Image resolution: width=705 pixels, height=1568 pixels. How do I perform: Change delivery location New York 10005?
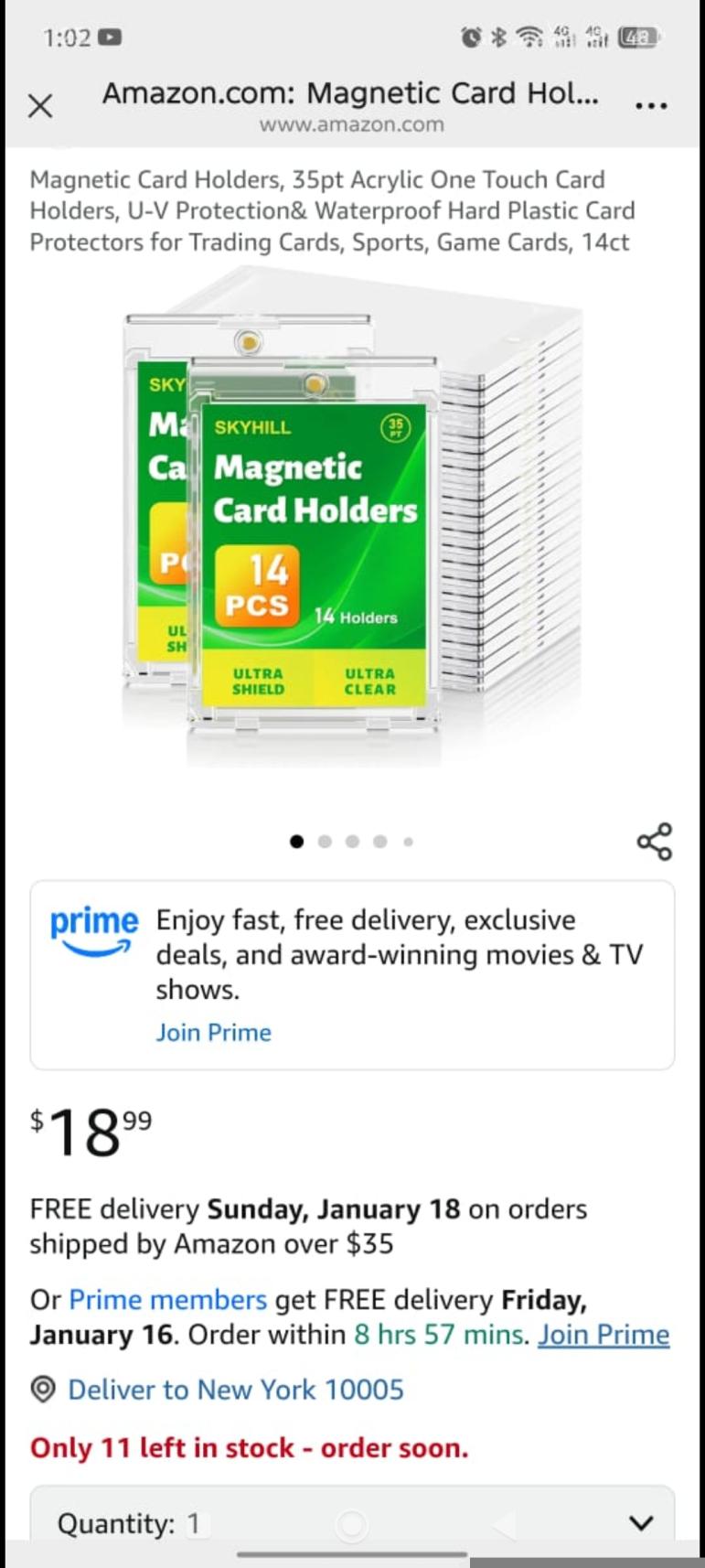click(235, 1390)
